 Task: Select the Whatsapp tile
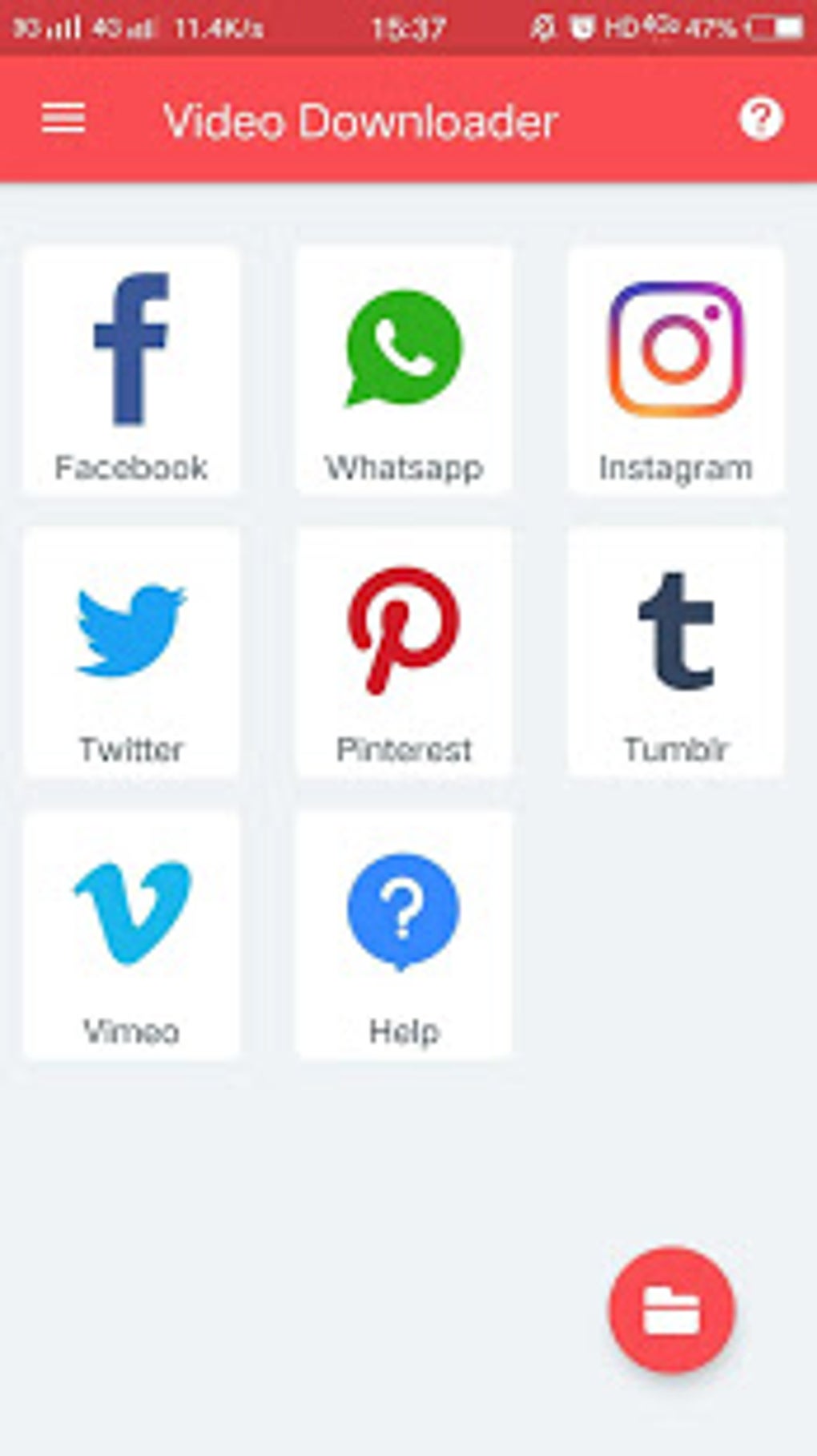404,371
